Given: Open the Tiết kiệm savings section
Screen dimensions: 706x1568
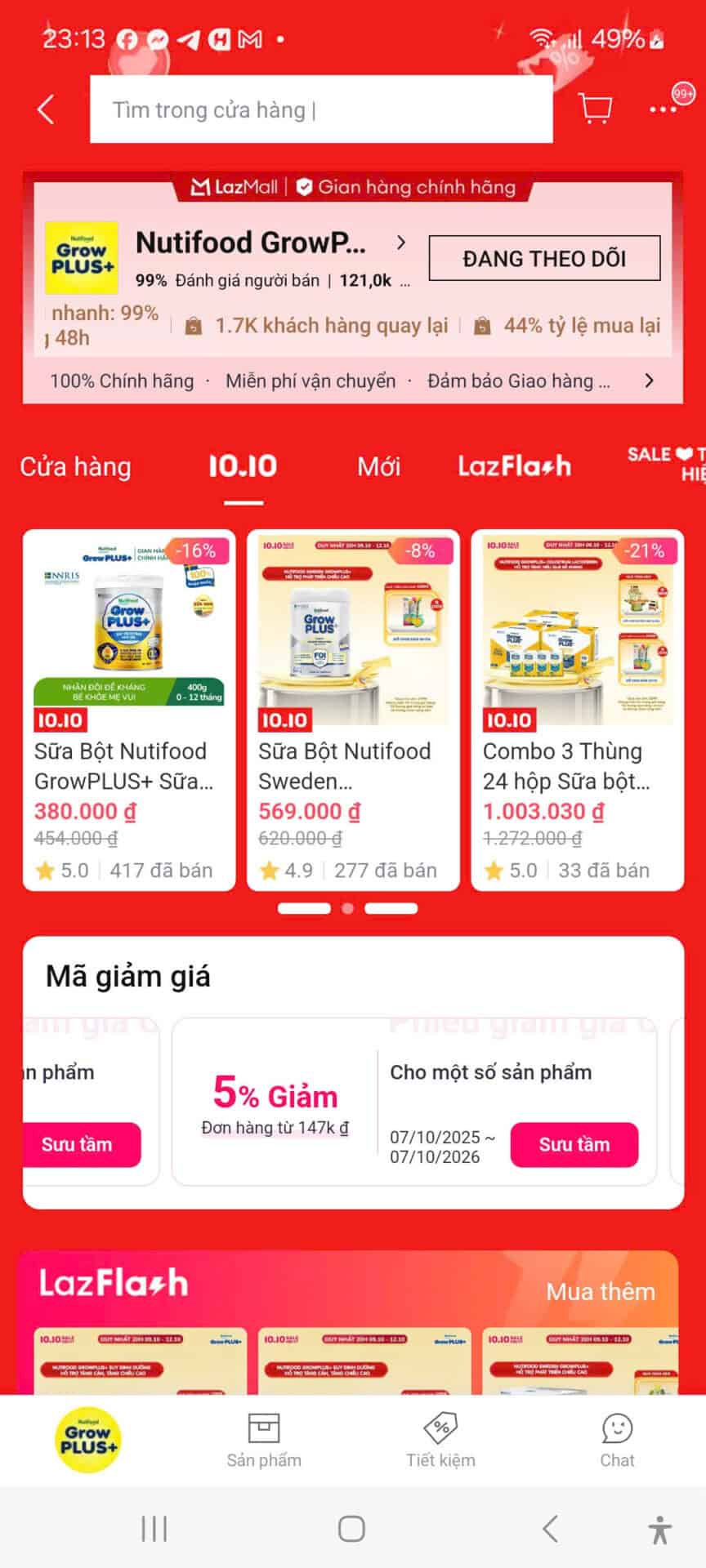Looking at the screenshot, I should [x=441, y=1441].
